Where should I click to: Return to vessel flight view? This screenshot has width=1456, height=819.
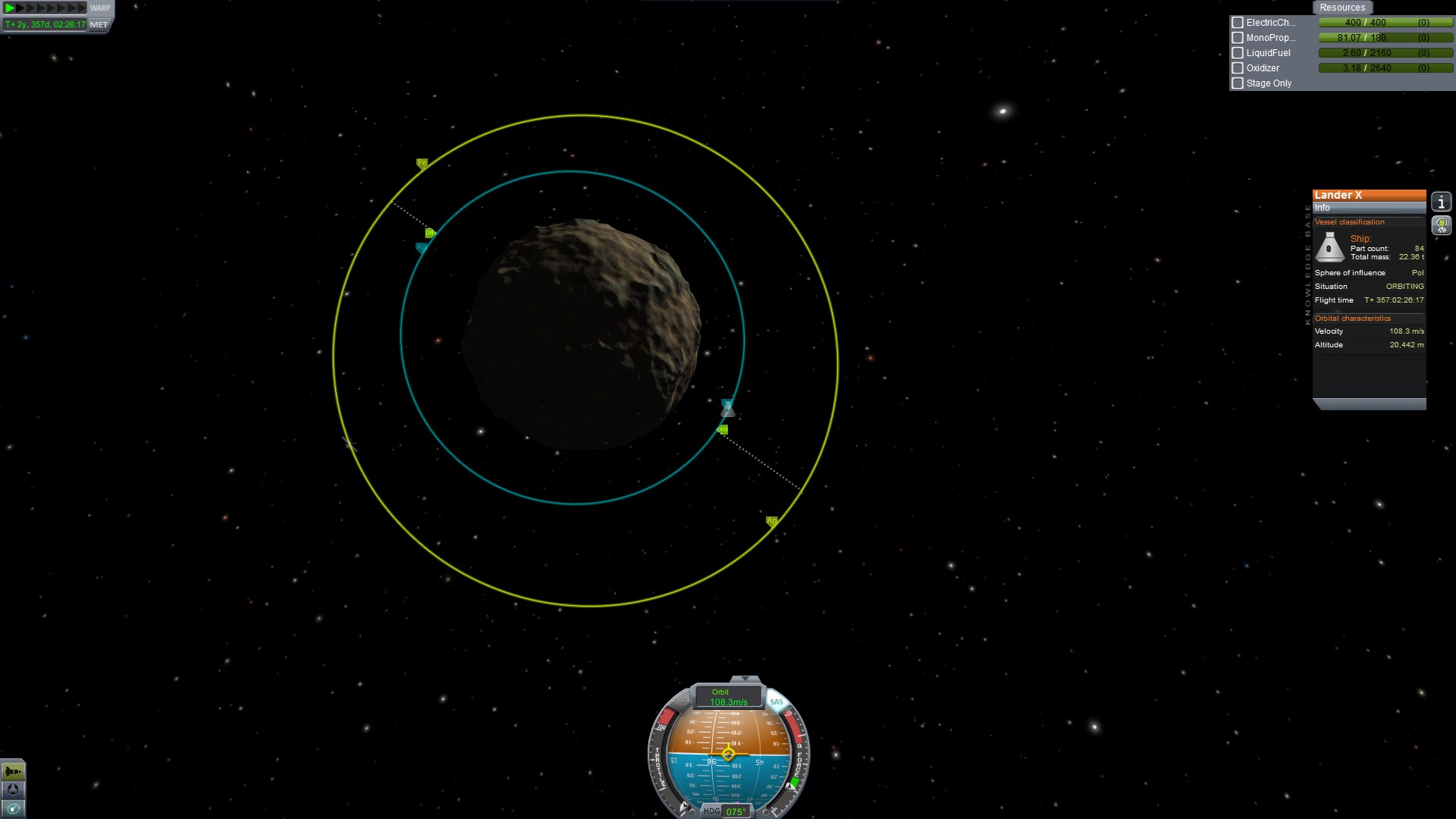click(13, 772)
